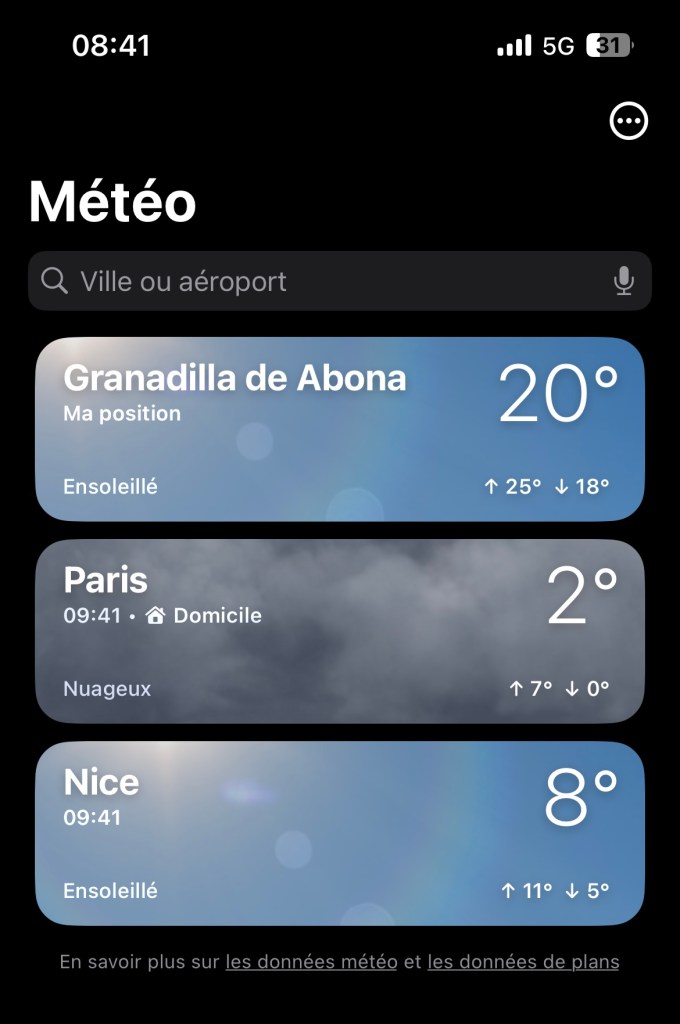
Task: Follow the données de plans link
Action: tap(523, 962)
